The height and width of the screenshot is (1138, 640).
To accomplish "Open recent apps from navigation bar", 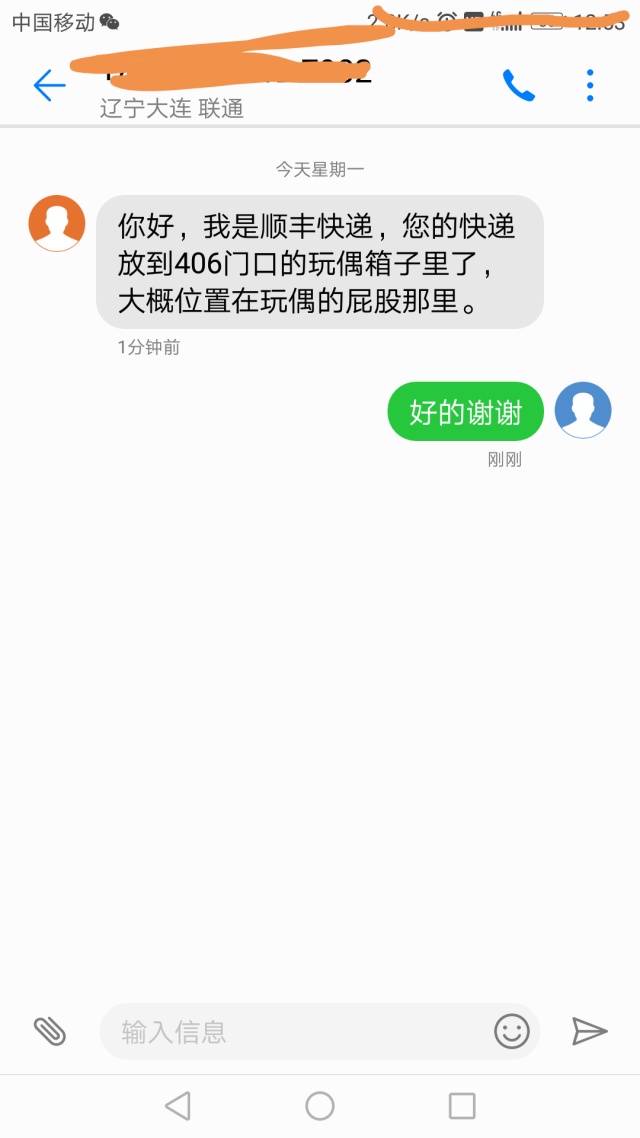I will (462, 1105).
